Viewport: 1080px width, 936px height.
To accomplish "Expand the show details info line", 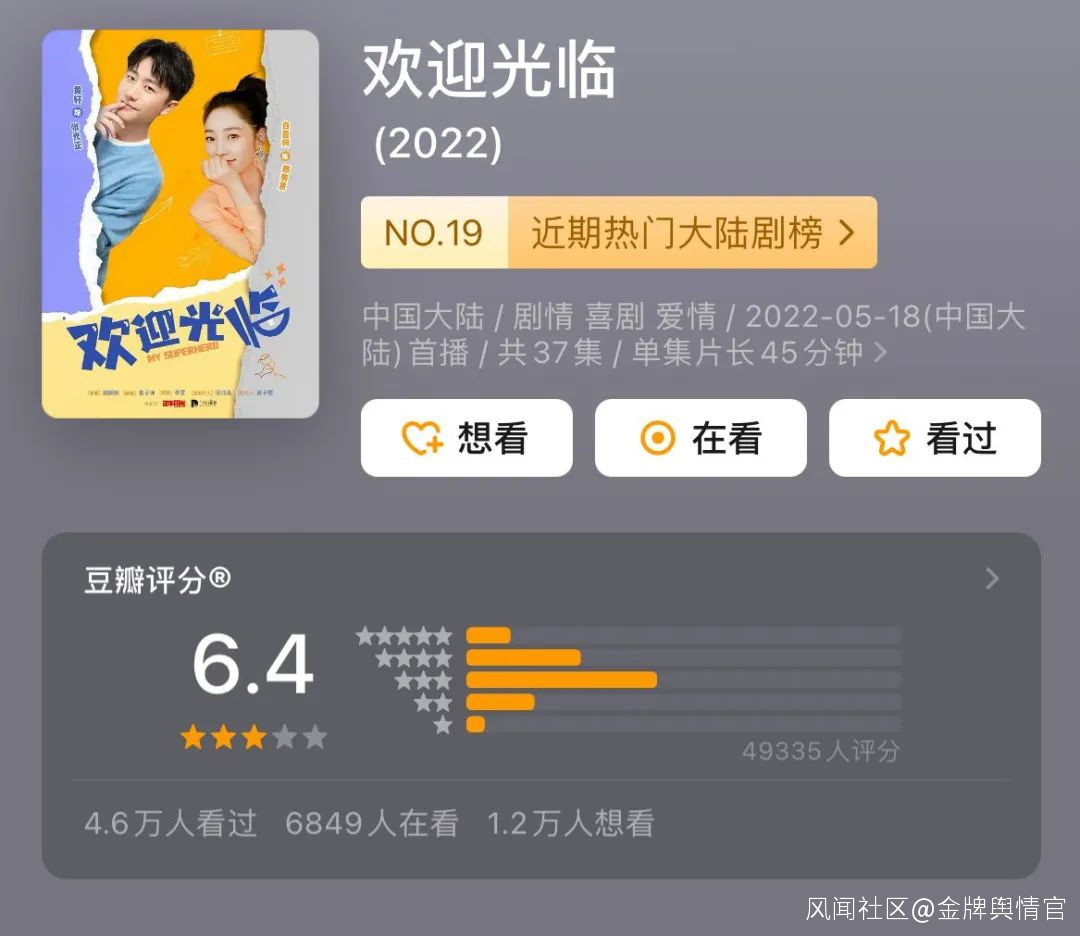I will 880,353.
